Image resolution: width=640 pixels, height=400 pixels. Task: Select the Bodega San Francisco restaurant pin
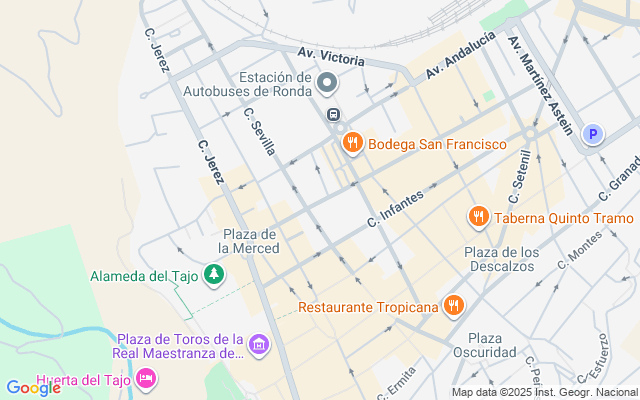(x=351, y=144)
